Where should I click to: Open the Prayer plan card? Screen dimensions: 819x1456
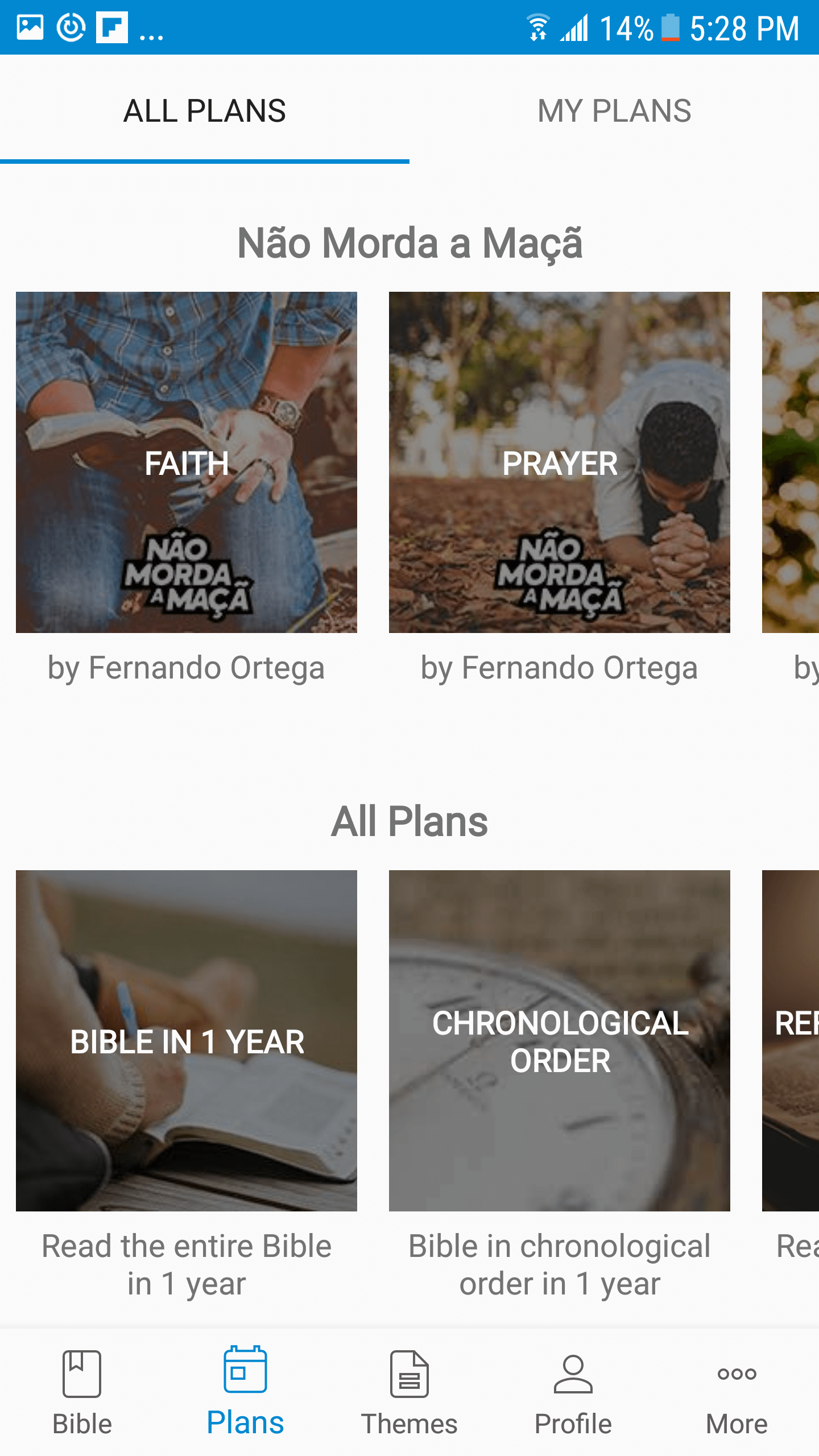tap(560, 462)
